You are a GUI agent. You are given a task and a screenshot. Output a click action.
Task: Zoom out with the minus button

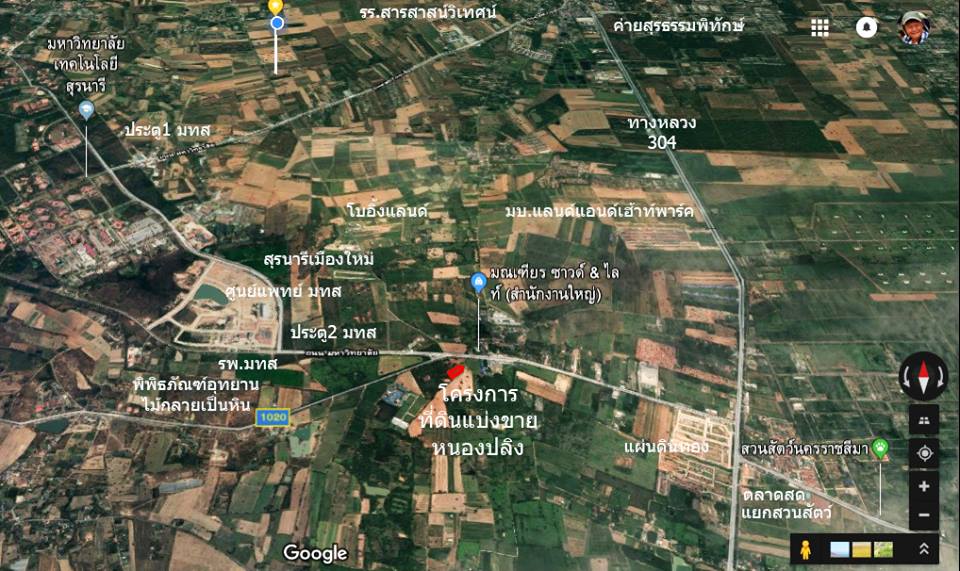tap(923, 515)
